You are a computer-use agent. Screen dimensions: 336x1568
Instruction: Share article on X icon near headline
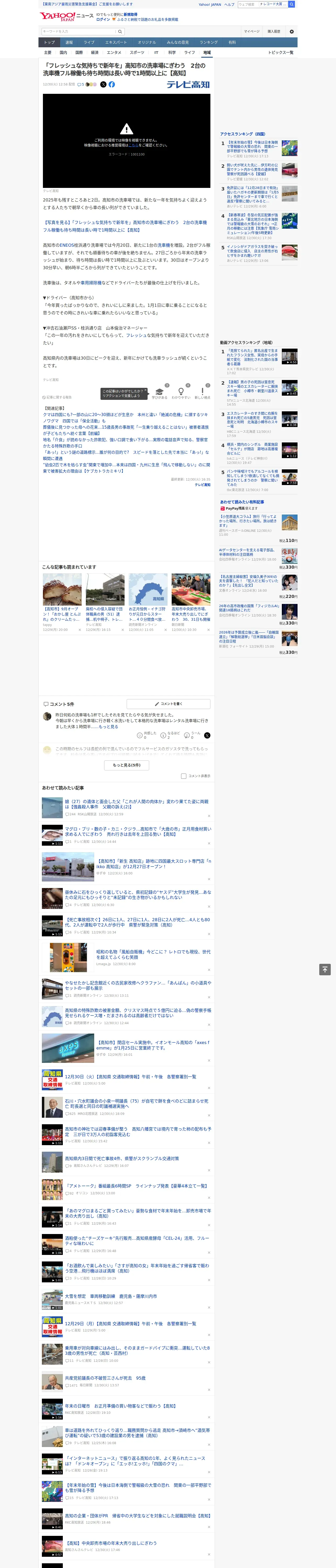(103, 85)
